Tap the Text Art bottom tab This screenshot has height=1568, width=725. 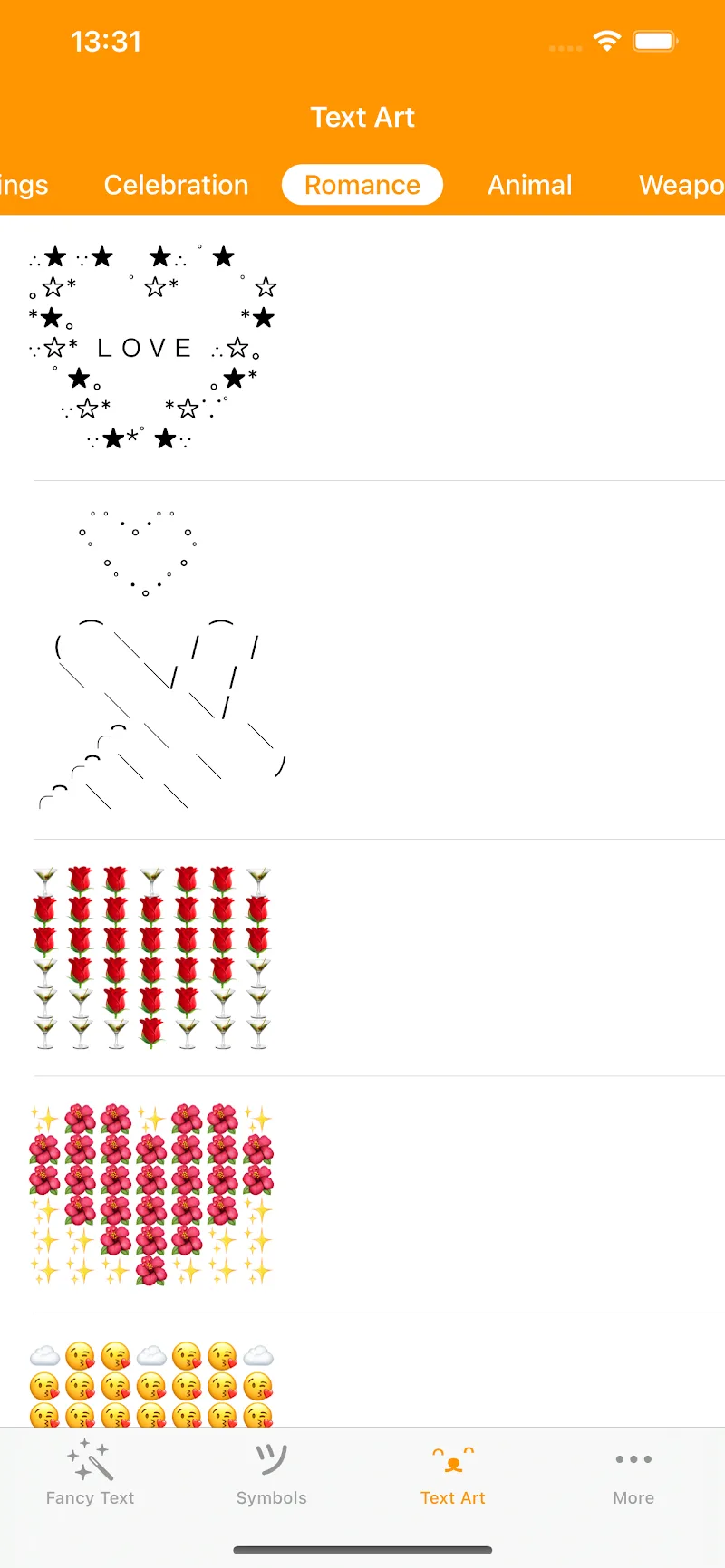tap(453, 1473)
